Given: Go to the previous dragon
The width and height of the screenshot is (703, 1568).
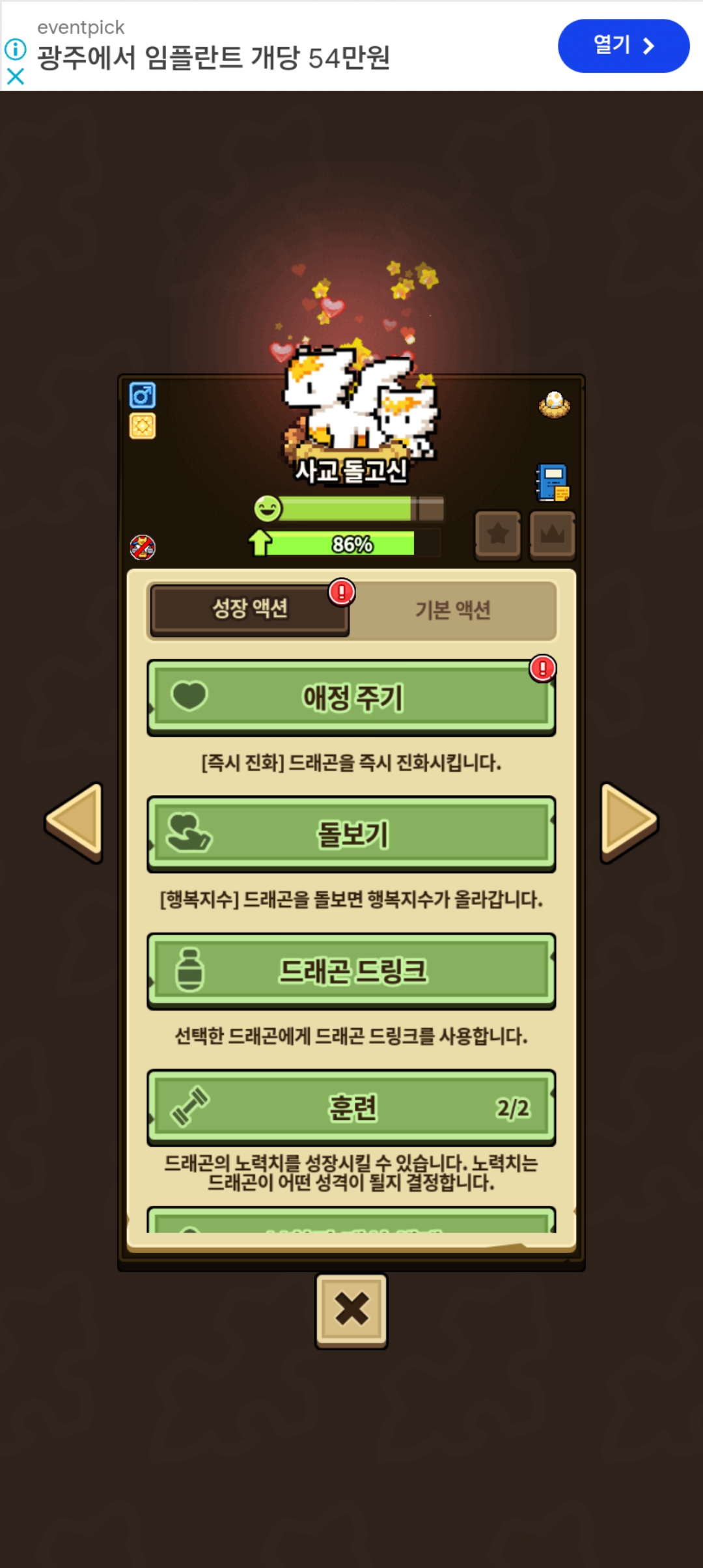Looking at the screenshot, I should pyautogui.click(x=75, y=822).
